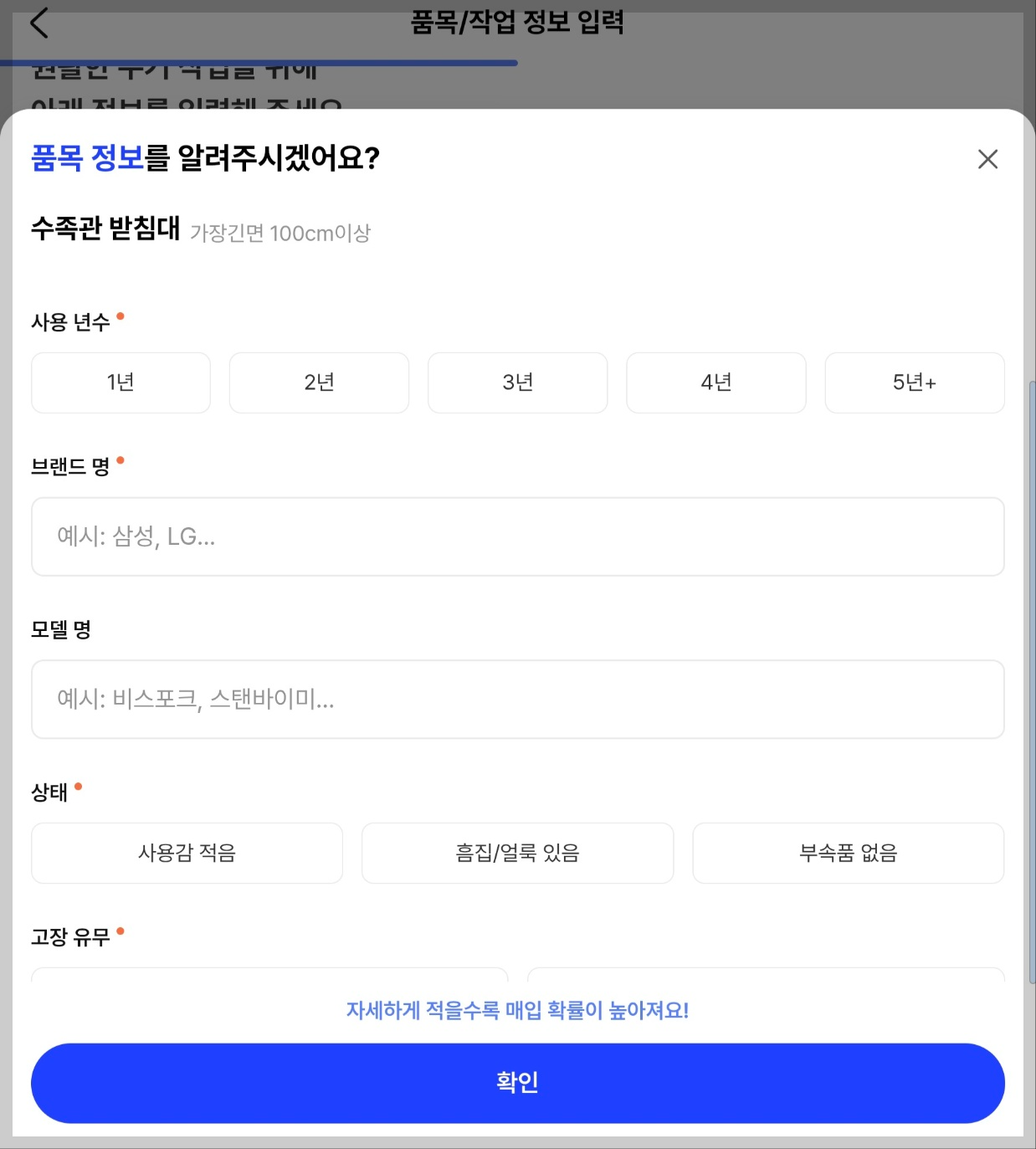Choose 부속품 없음 for 상태
The image size is (1036, 1149).
pos(848,853)
